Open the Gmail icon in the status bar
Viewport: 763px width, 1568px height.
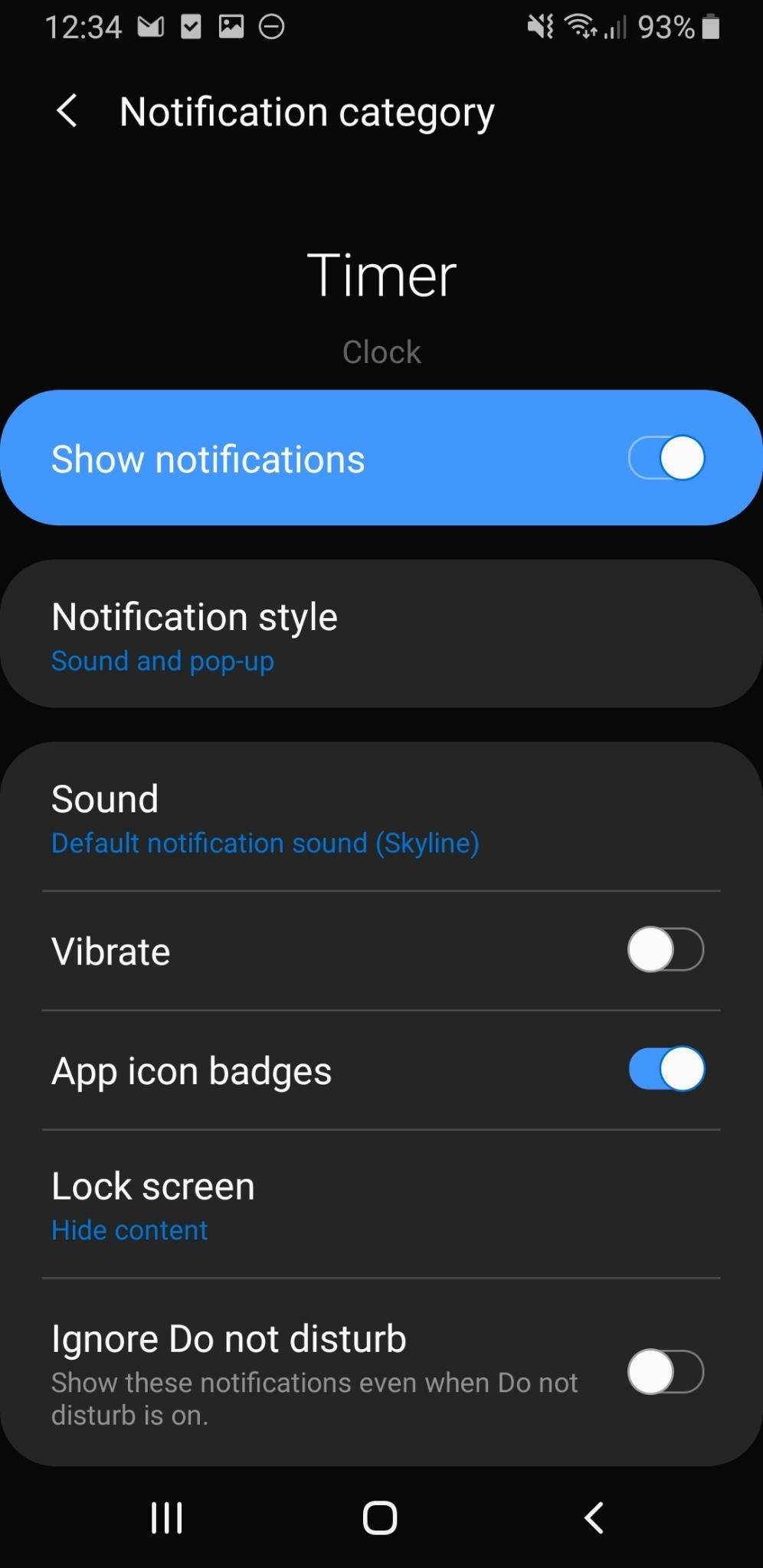(x=150, y=26)
